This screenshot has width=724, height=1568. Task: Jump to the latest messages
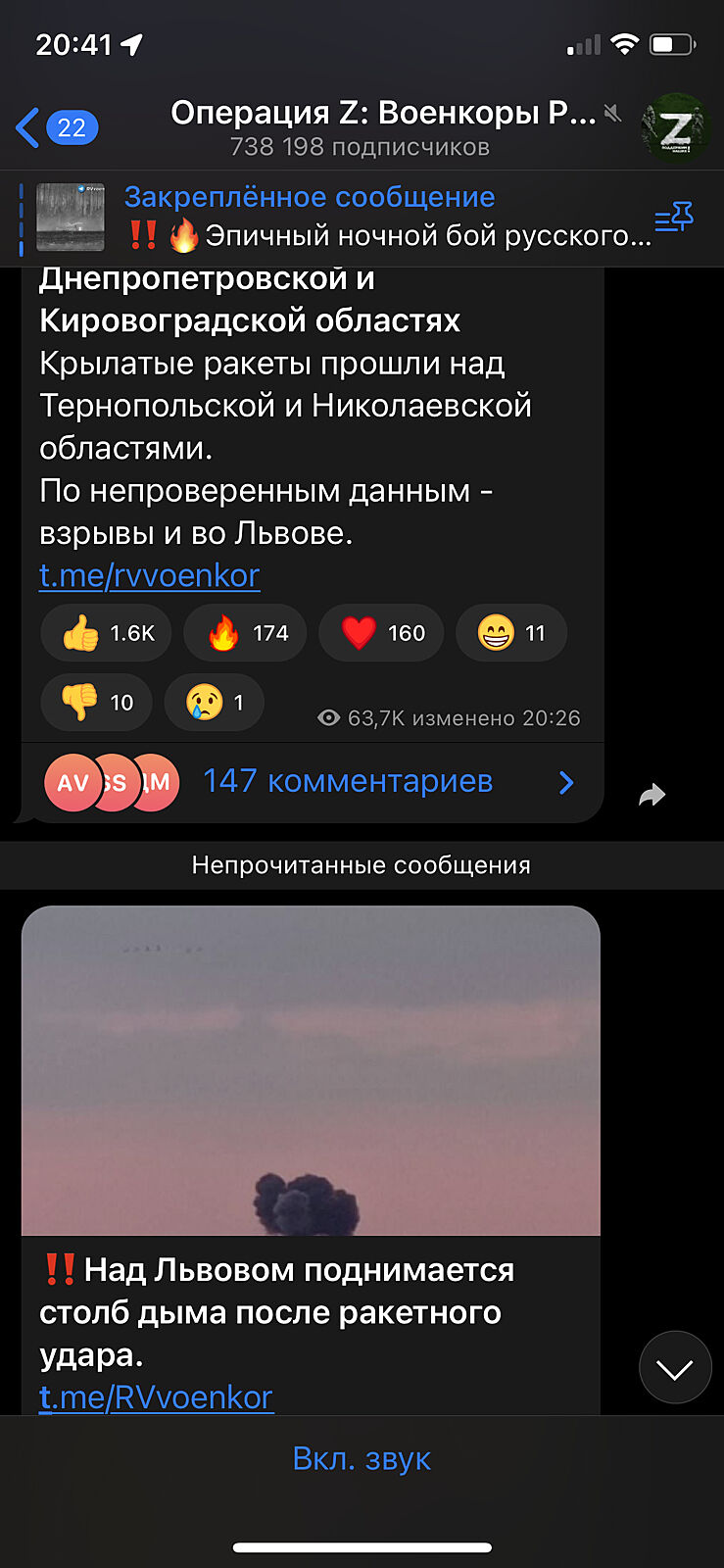tap(675, 1367)
